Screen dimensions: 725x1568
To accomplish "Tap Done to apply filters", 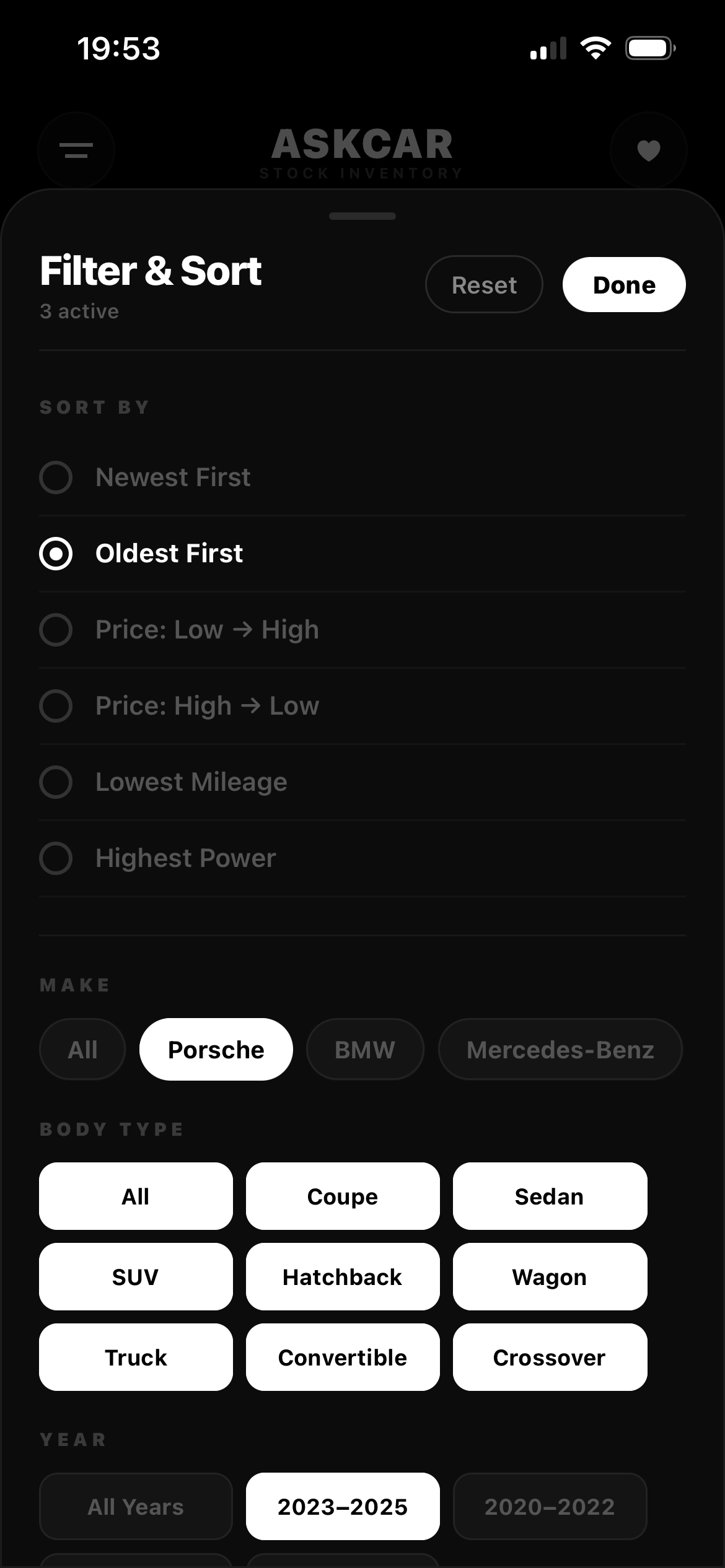I will [x=623, y=285].
